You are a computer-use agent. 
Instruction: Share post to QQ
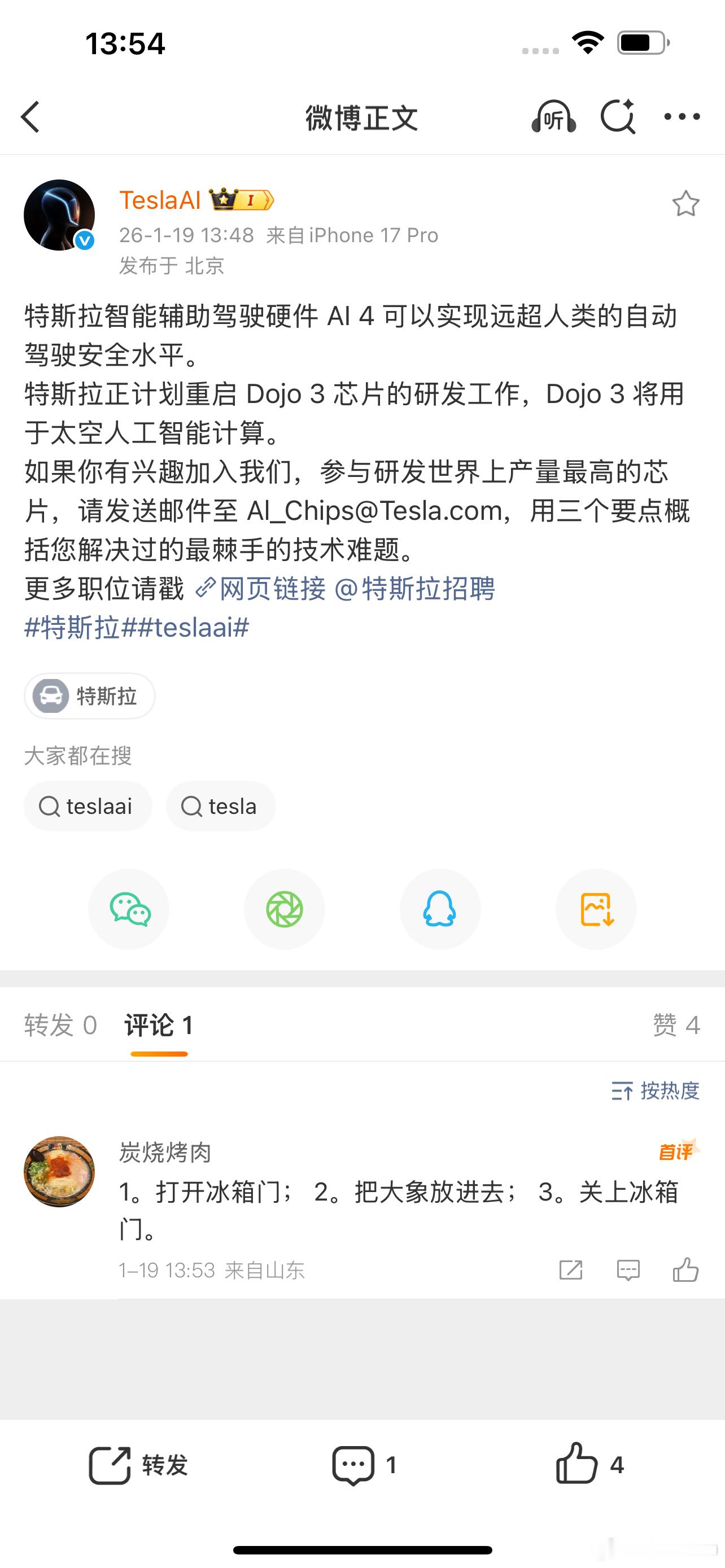point(440,909)
